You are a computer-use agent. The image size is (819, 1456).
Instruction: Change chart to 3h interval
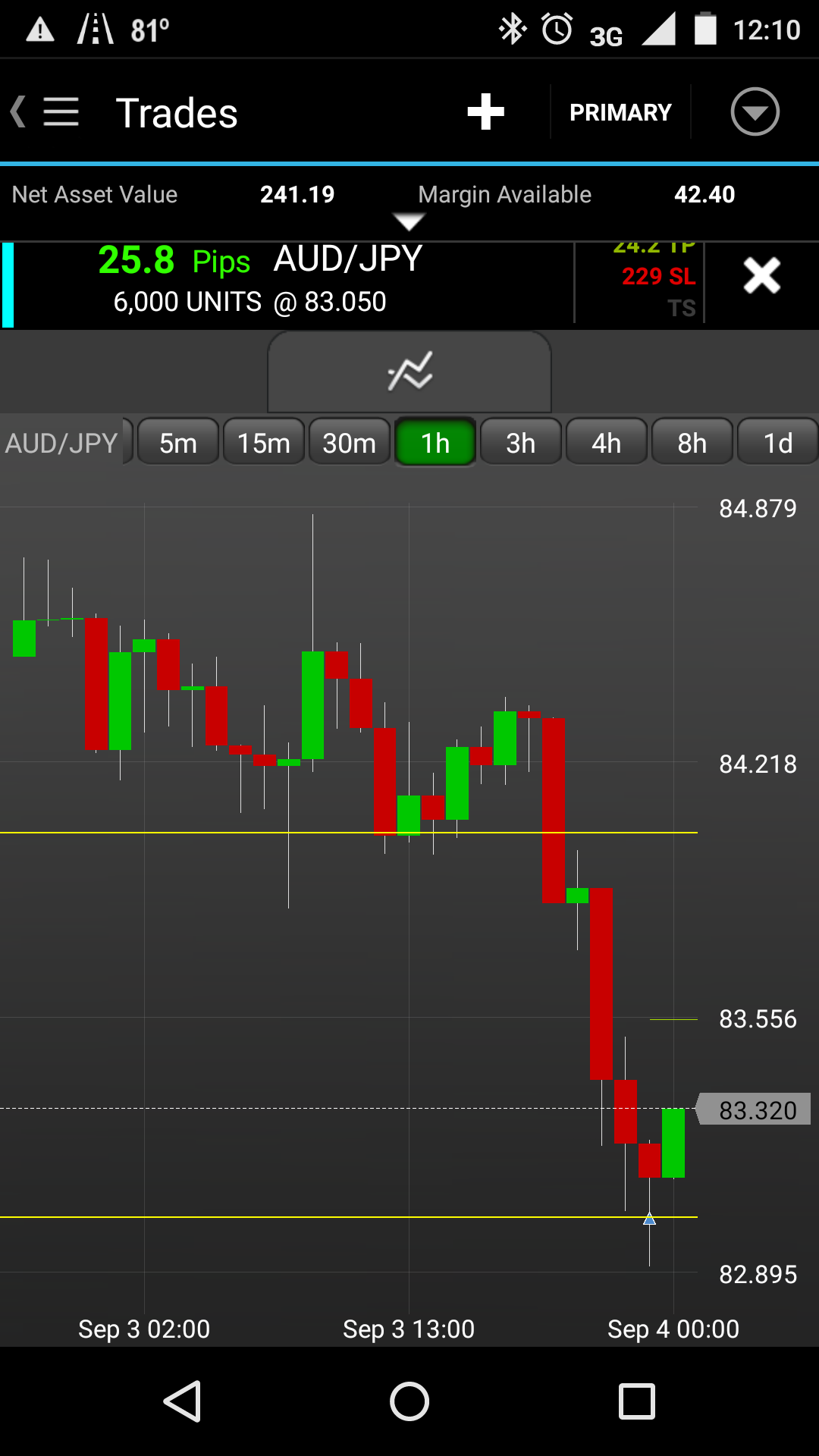click(x=521, y=443)
